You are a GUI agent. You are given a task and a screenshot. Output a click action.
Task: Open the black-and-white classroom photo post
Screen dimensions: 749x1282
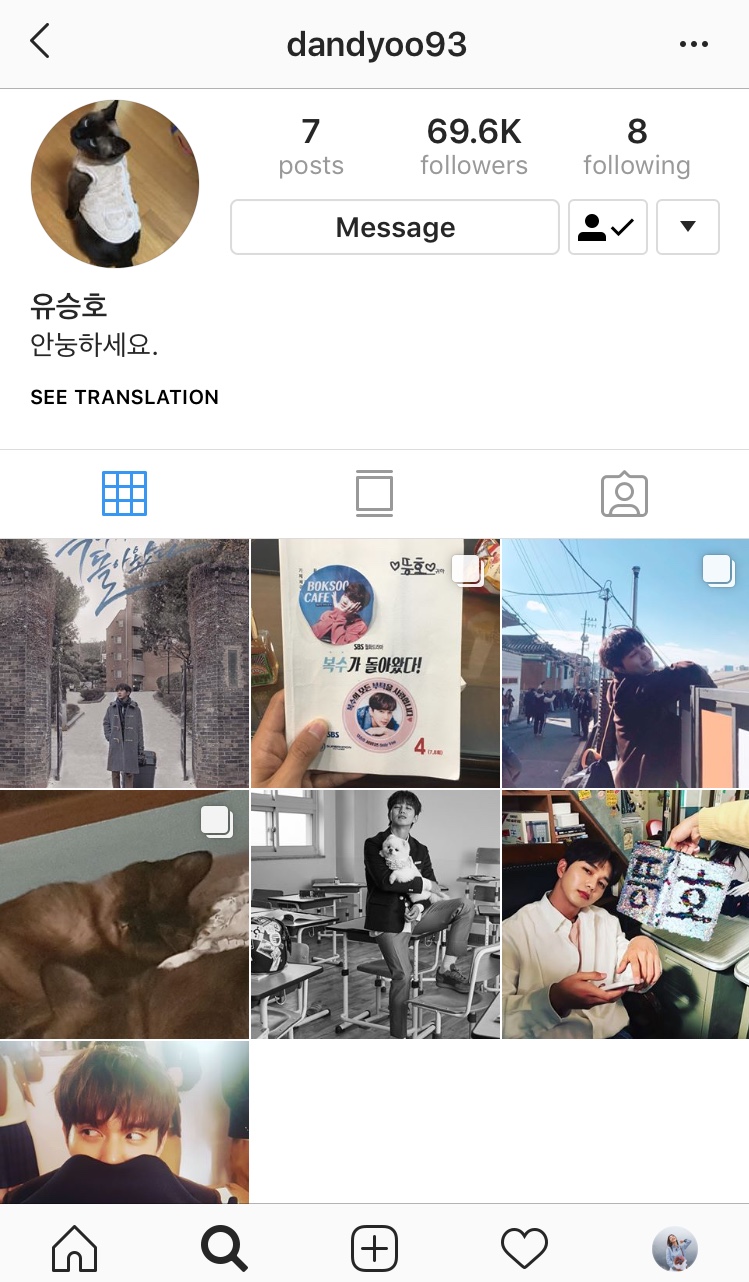[375, 914]
